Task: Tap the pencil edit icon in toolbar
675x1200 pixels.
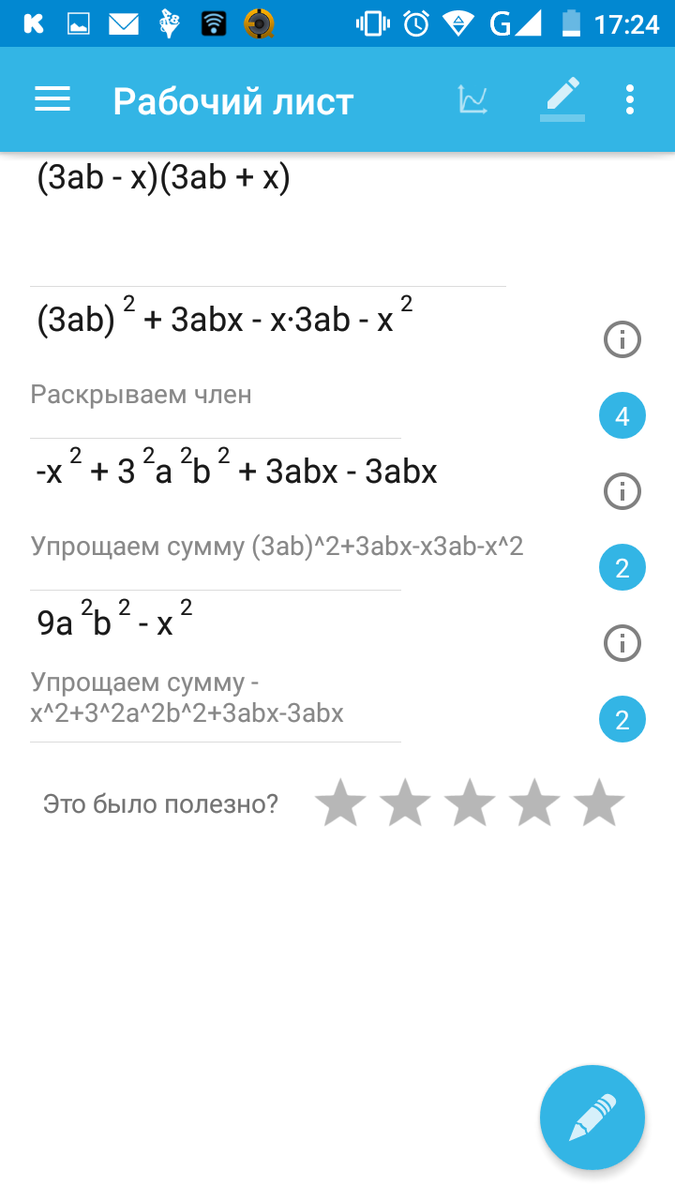Action: [x=562, y=98]
